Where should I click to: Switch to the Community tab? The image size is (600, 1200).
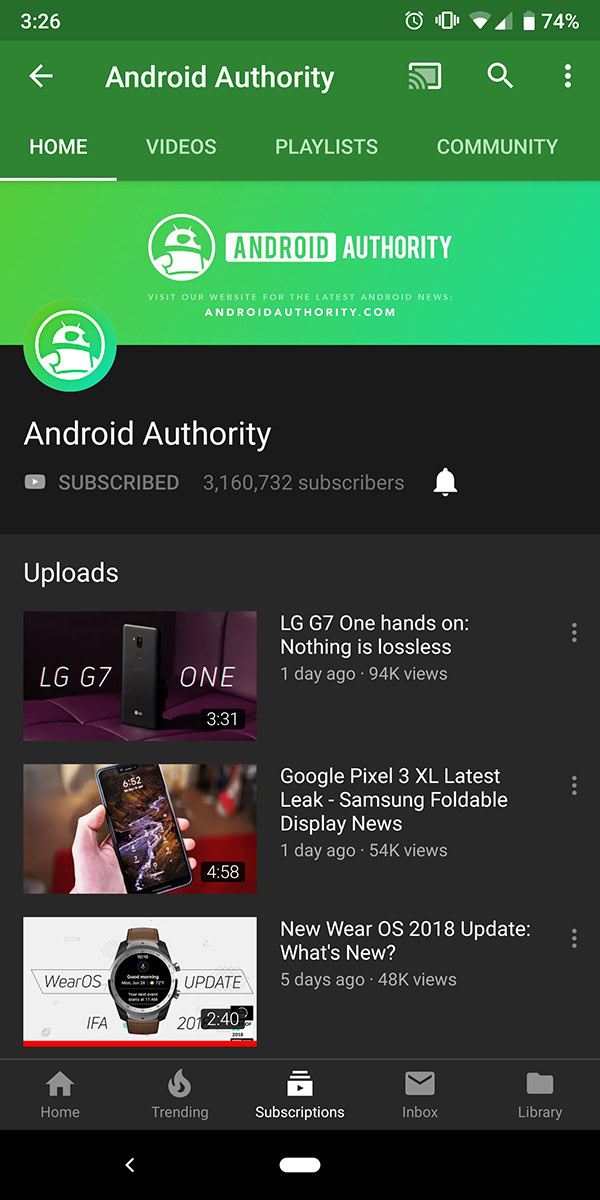click(497, 147)
